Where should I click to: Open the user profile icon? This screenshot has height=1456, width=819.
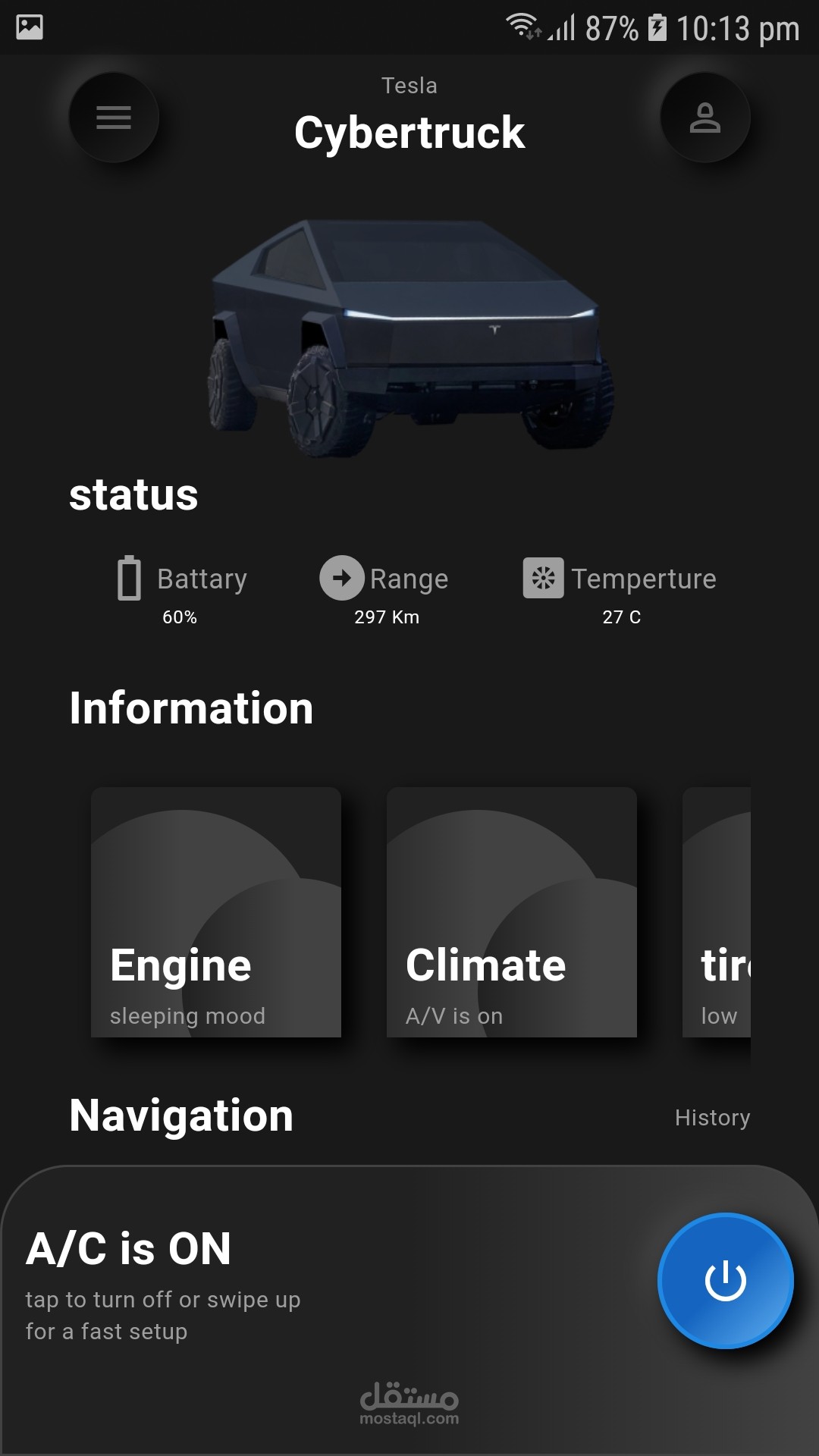pos(705,118)
